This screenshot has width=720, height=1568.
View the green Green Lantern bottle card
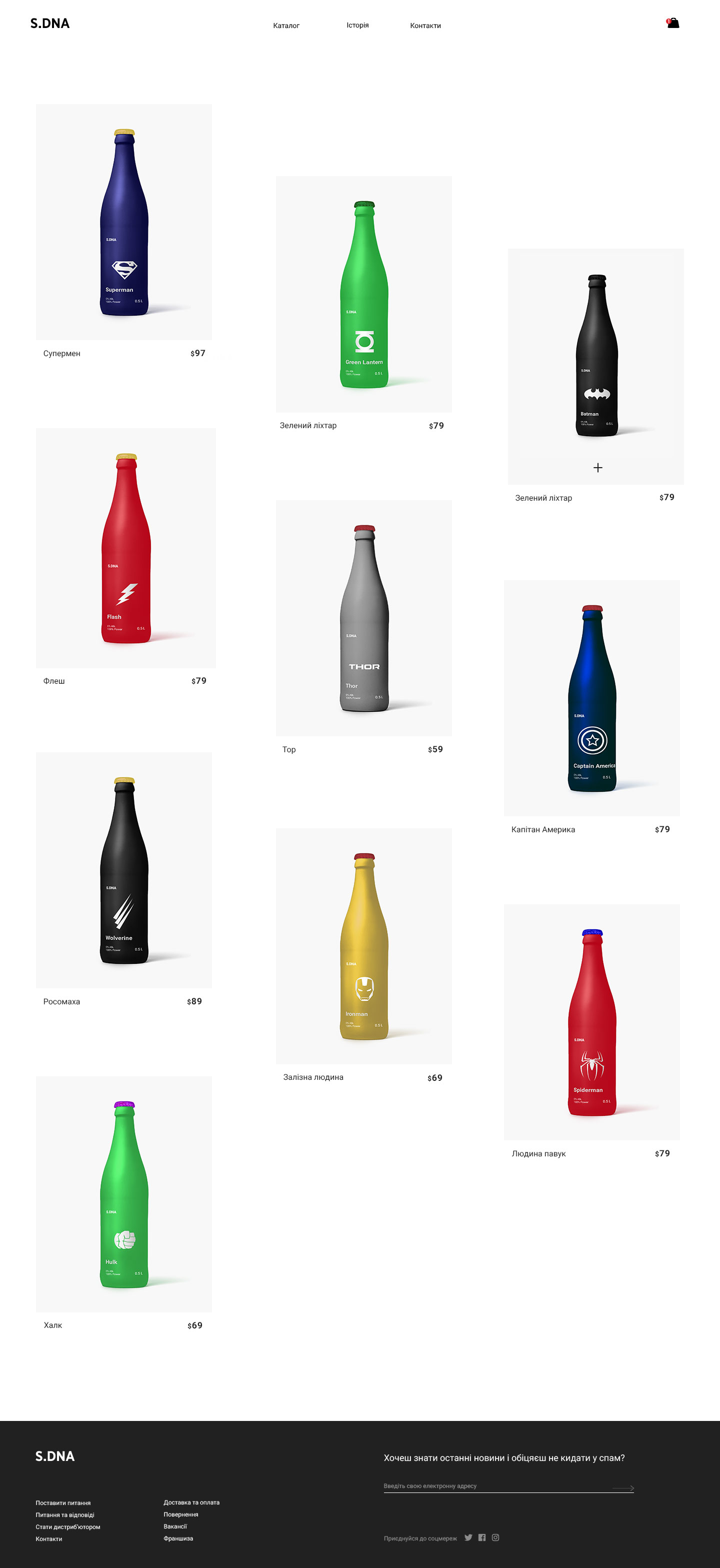[364, 294]
